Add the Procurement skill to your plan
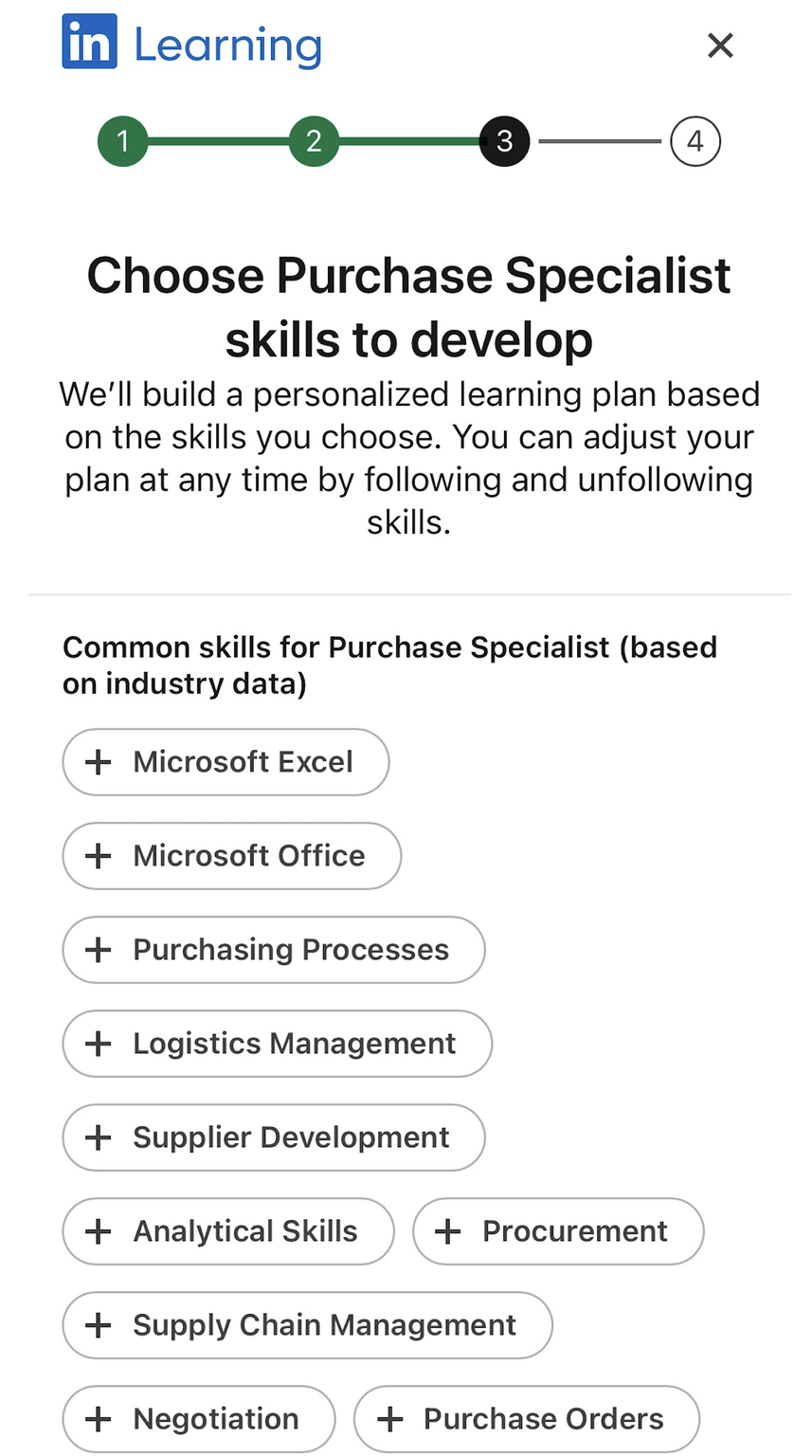Viewport: 812px width, 1456px height. pos(557,1231)
